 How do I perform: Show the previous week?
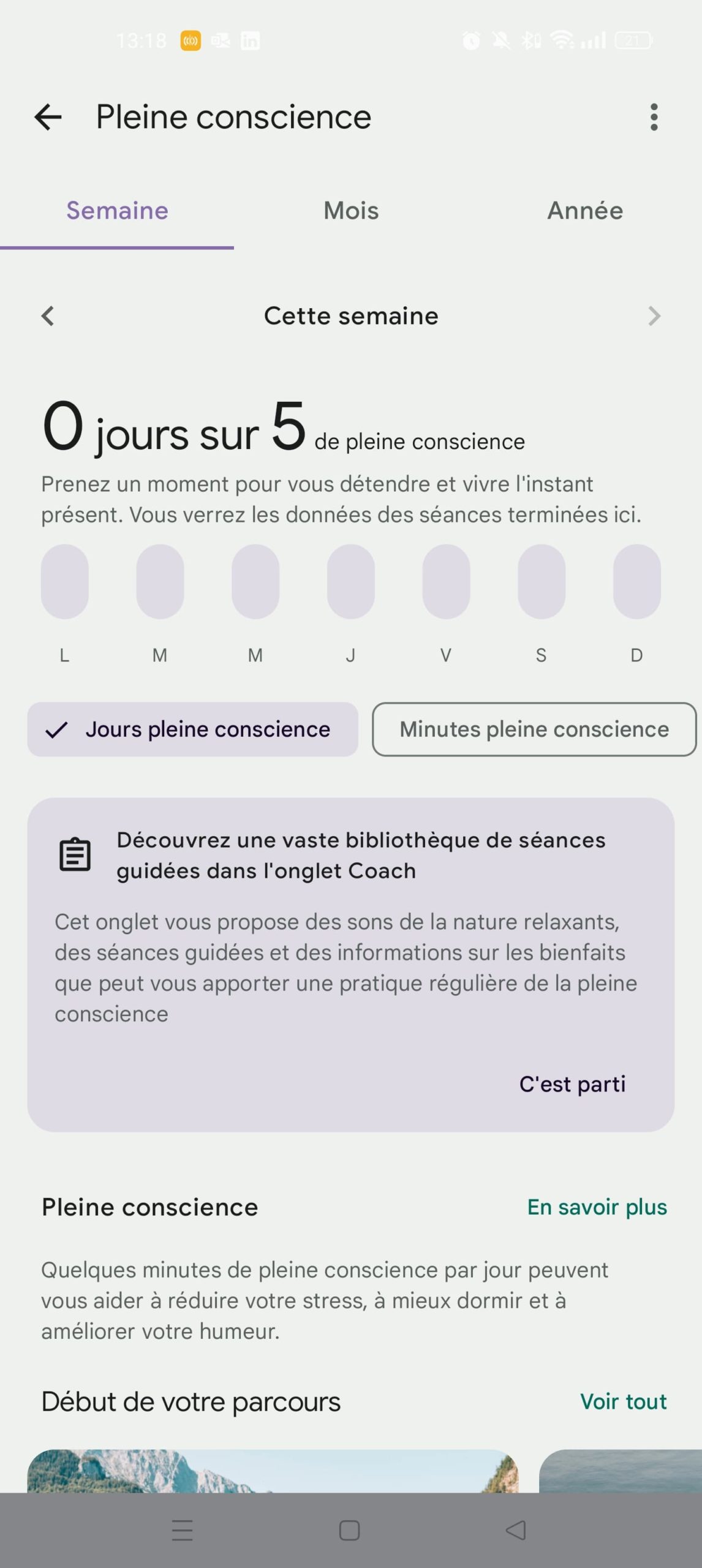(48, 316)
